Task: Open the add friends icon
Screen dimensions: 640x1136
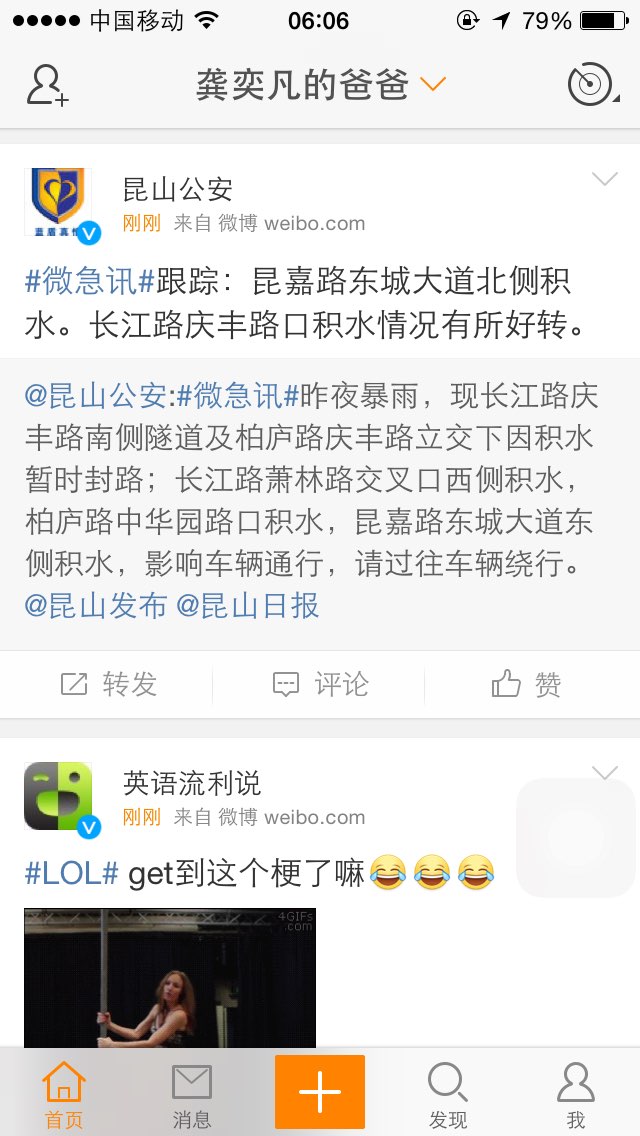Action: click(x=47, y=85)
